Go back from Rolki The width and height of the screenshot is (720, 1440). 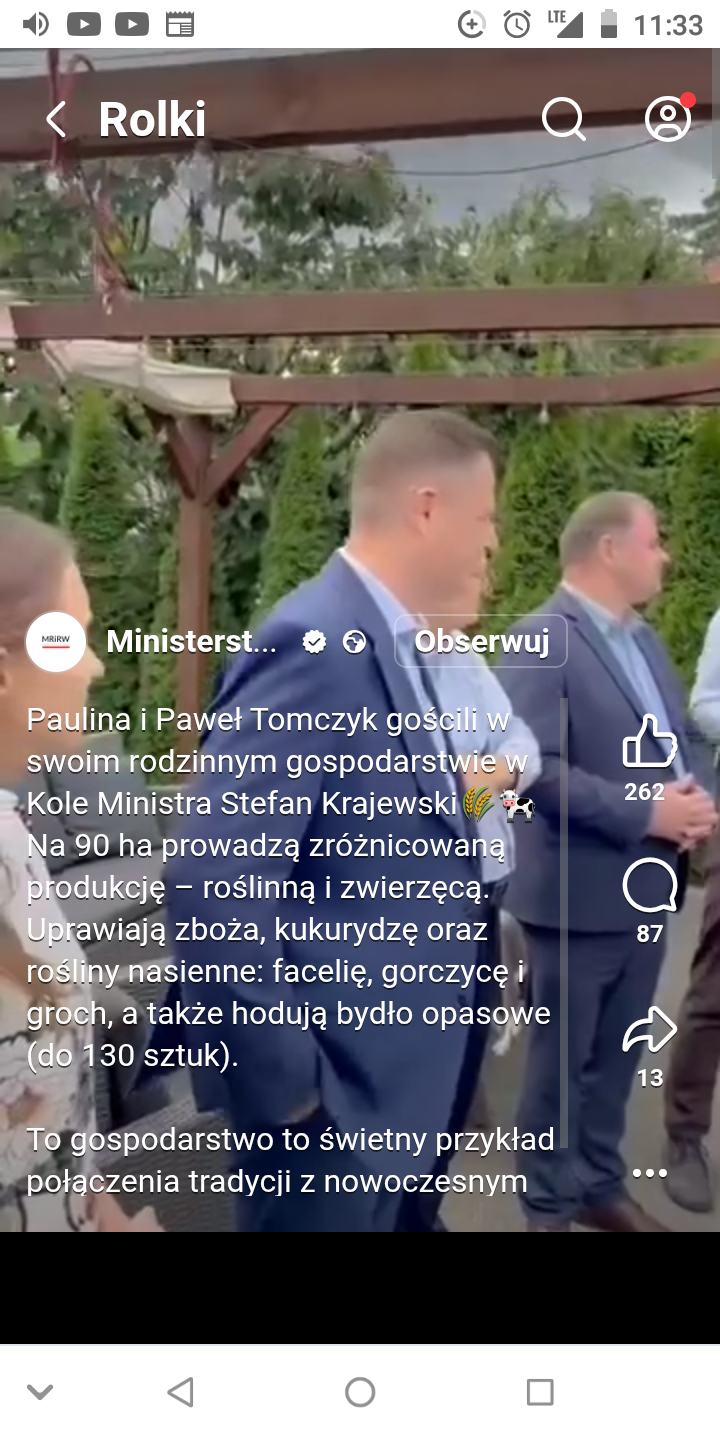click(x=56, y=120)
